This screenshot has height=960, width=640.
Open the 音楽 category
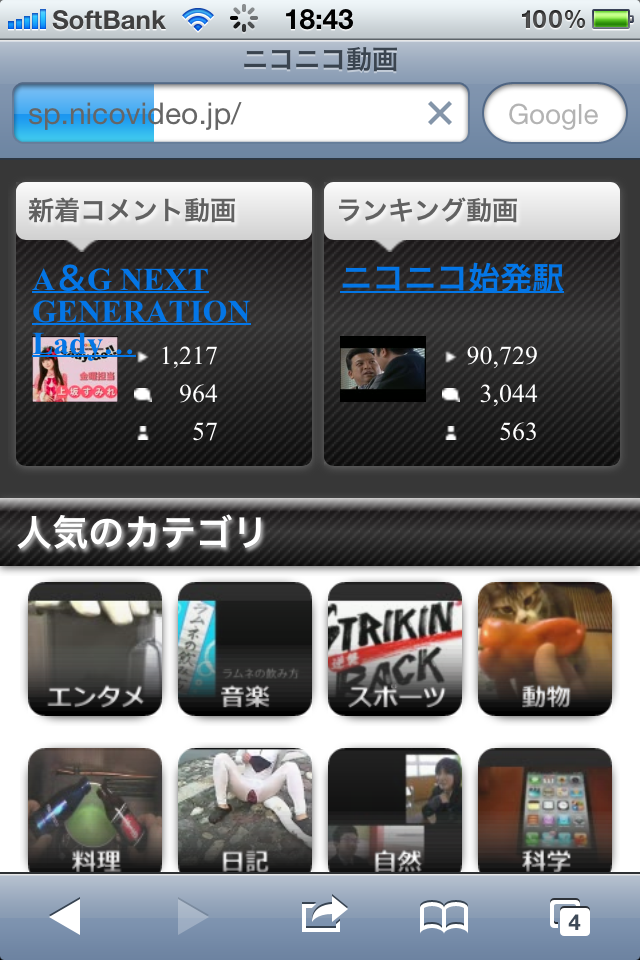[x=245, y=649]
